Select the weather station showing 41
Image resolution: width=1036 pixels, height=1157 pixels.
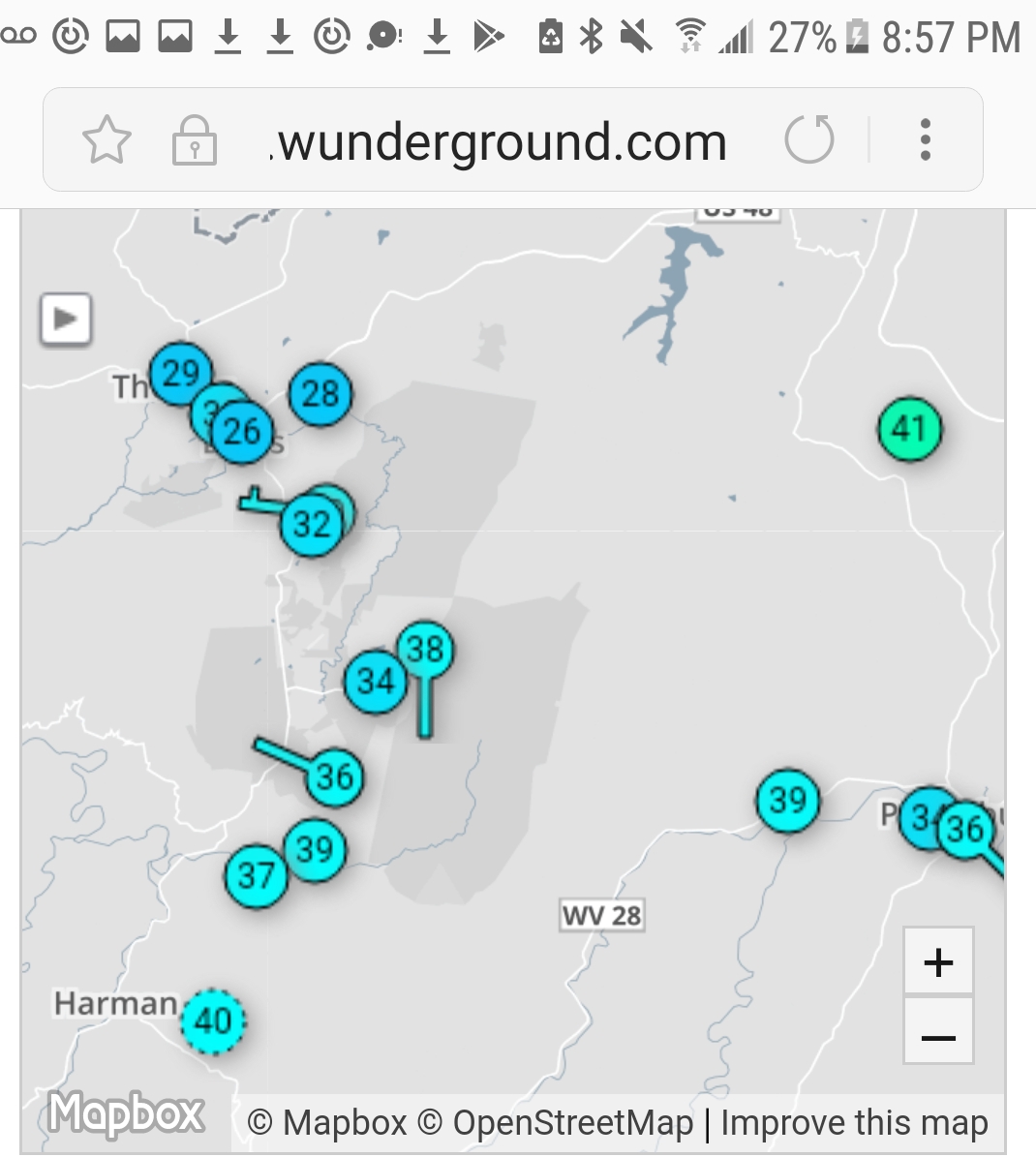click(909, 429)
